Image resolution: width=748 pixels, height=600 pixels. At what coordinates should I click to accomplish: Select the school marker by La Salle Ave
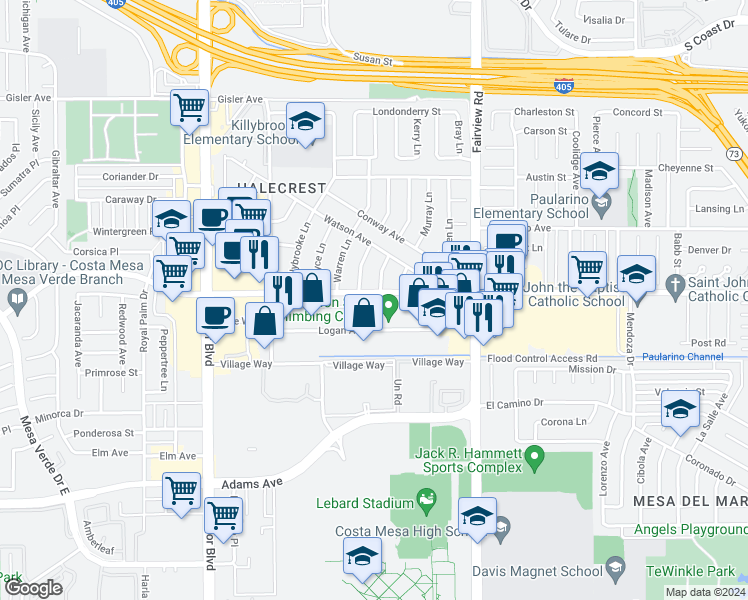coord(680,410)
